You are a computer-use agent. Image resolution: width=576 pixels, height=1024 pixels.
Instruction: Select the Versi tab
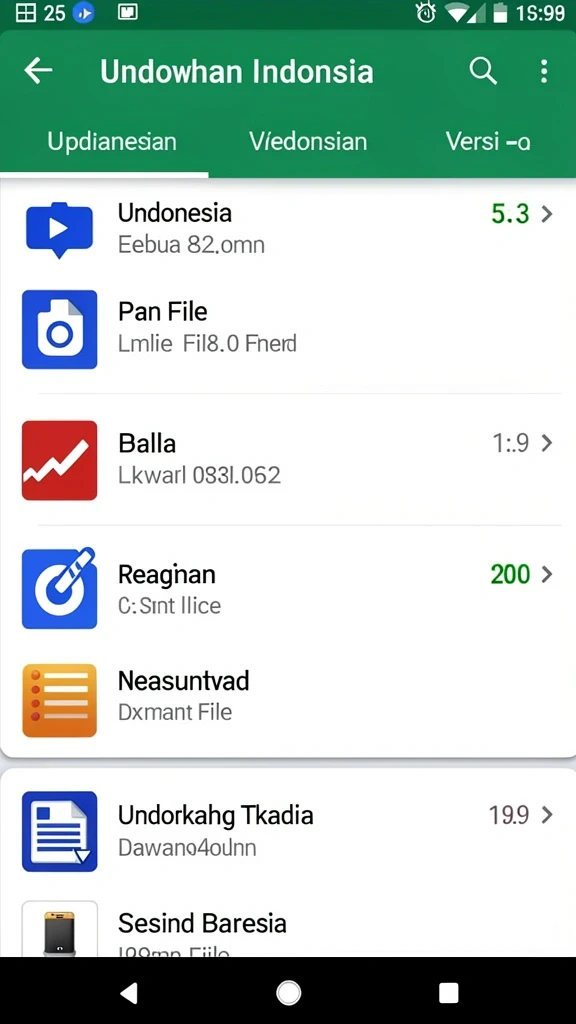click(x=487, y=142)
